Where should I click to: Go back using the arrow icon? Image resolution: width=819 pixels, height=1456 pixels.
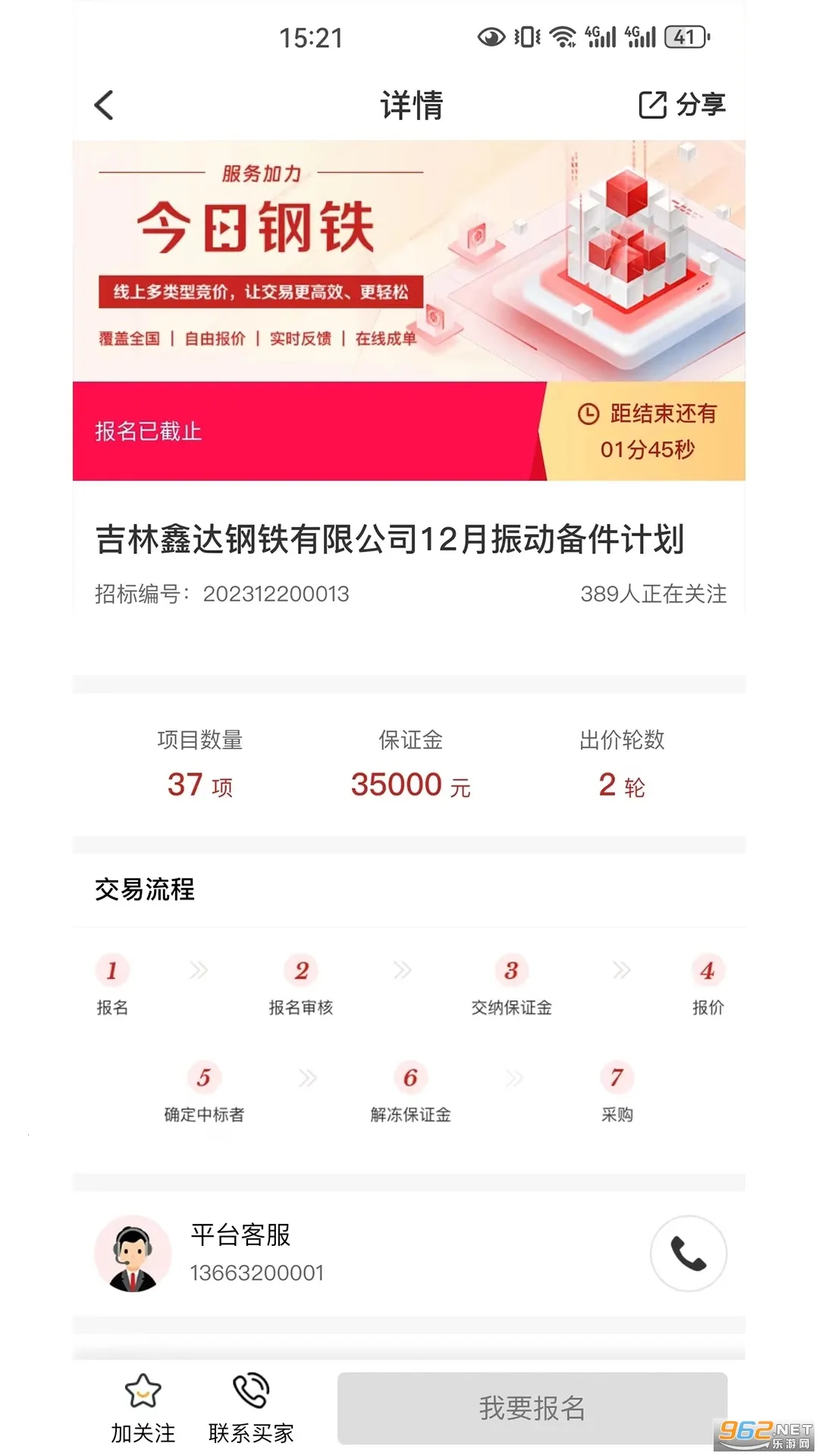(104, 105)
